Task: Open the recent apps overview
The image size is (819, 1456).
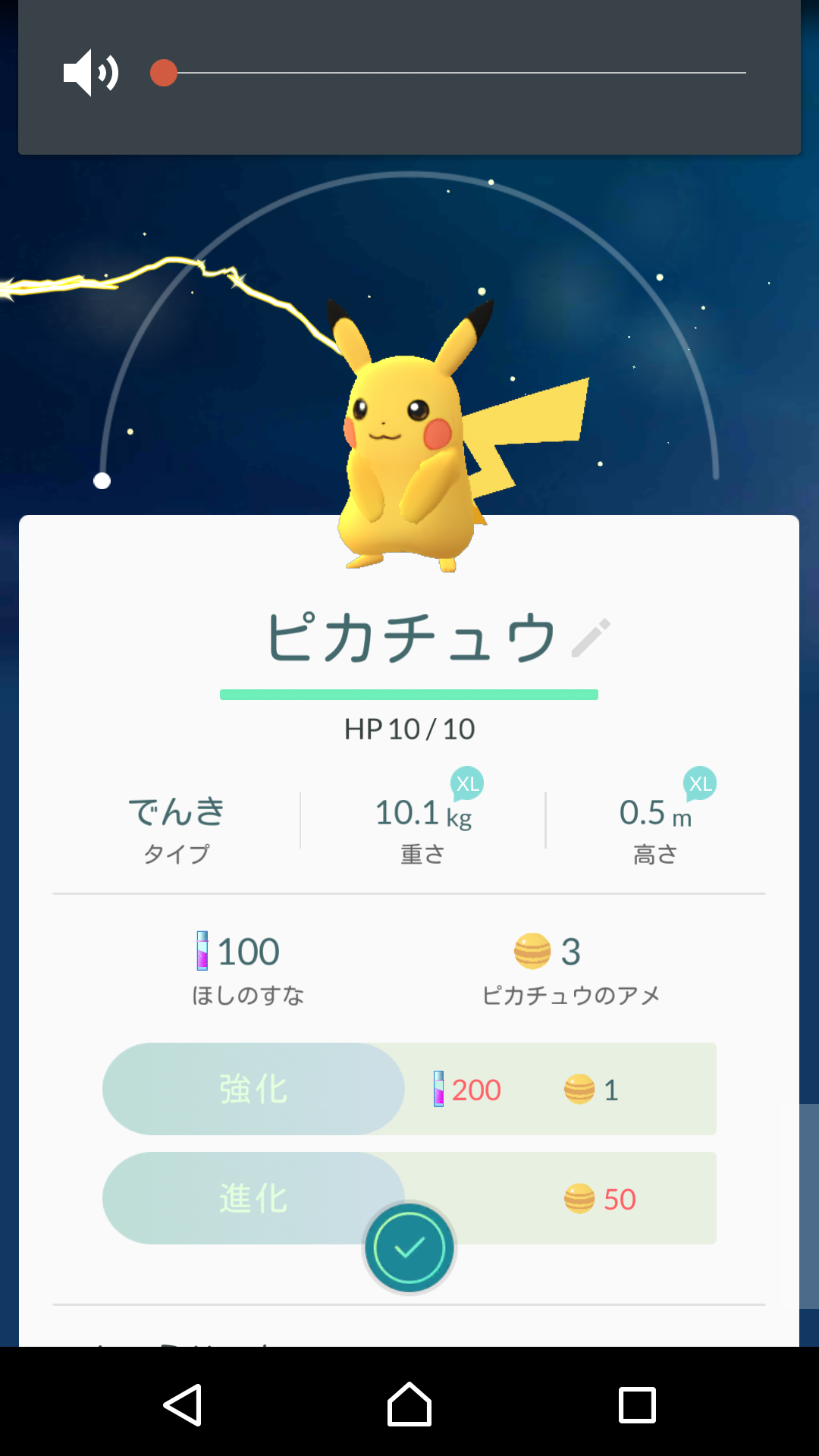Action: [x=637, y=1405]
